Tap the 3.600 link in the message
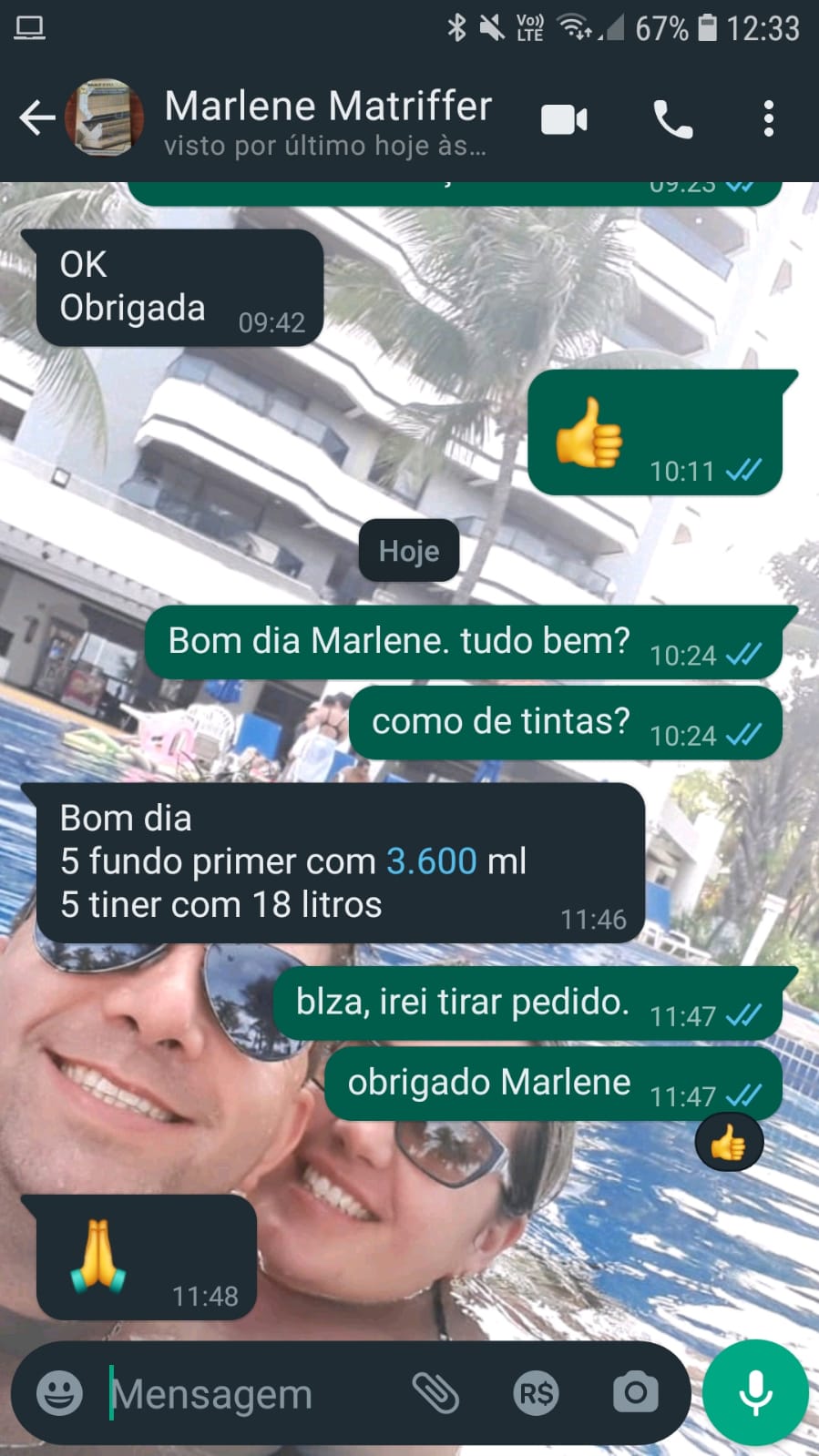 [x=432, y=861]
